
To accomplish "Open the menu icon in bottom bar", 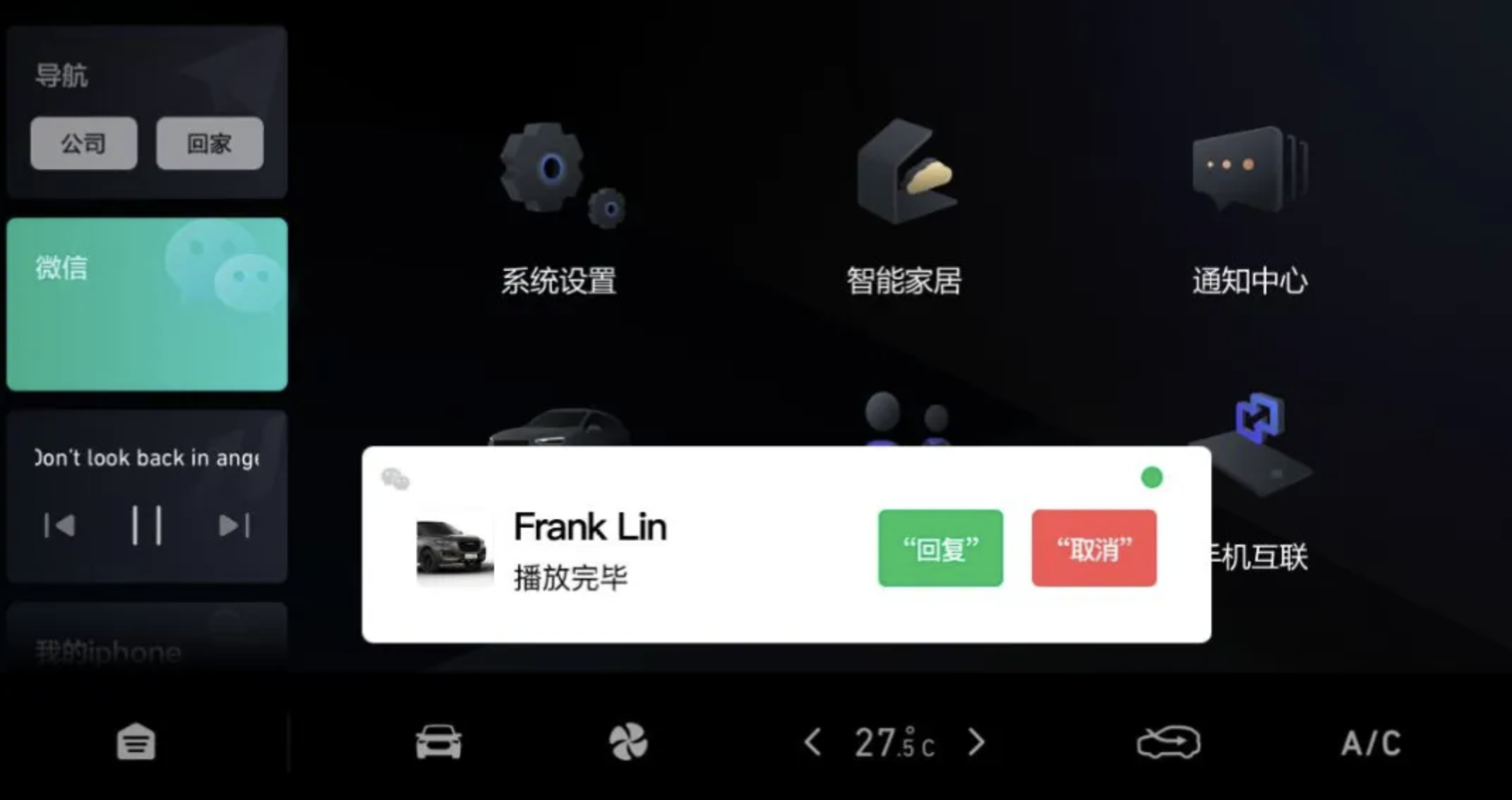I will [136, 742].
